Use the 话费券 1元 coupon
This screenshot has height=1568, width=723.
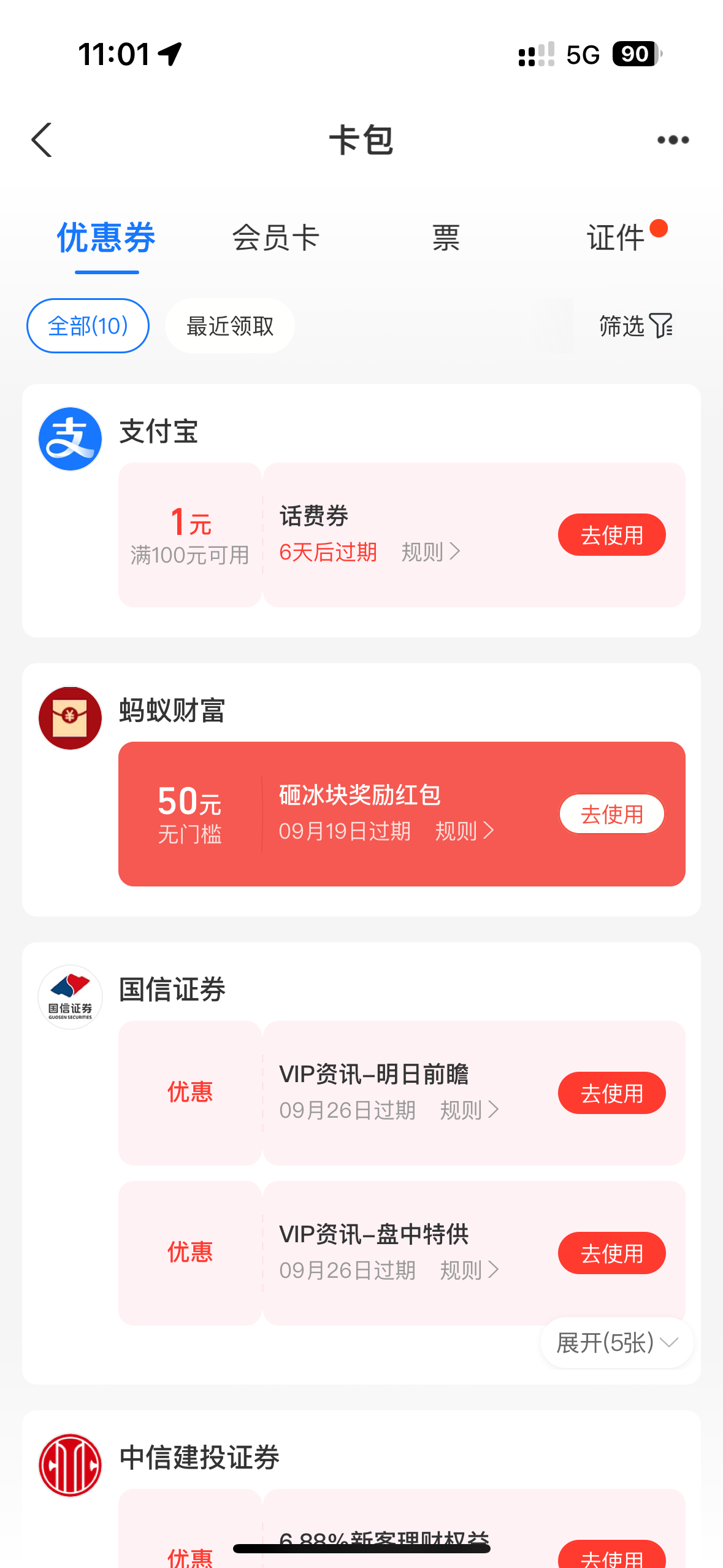tap(611, 535)
